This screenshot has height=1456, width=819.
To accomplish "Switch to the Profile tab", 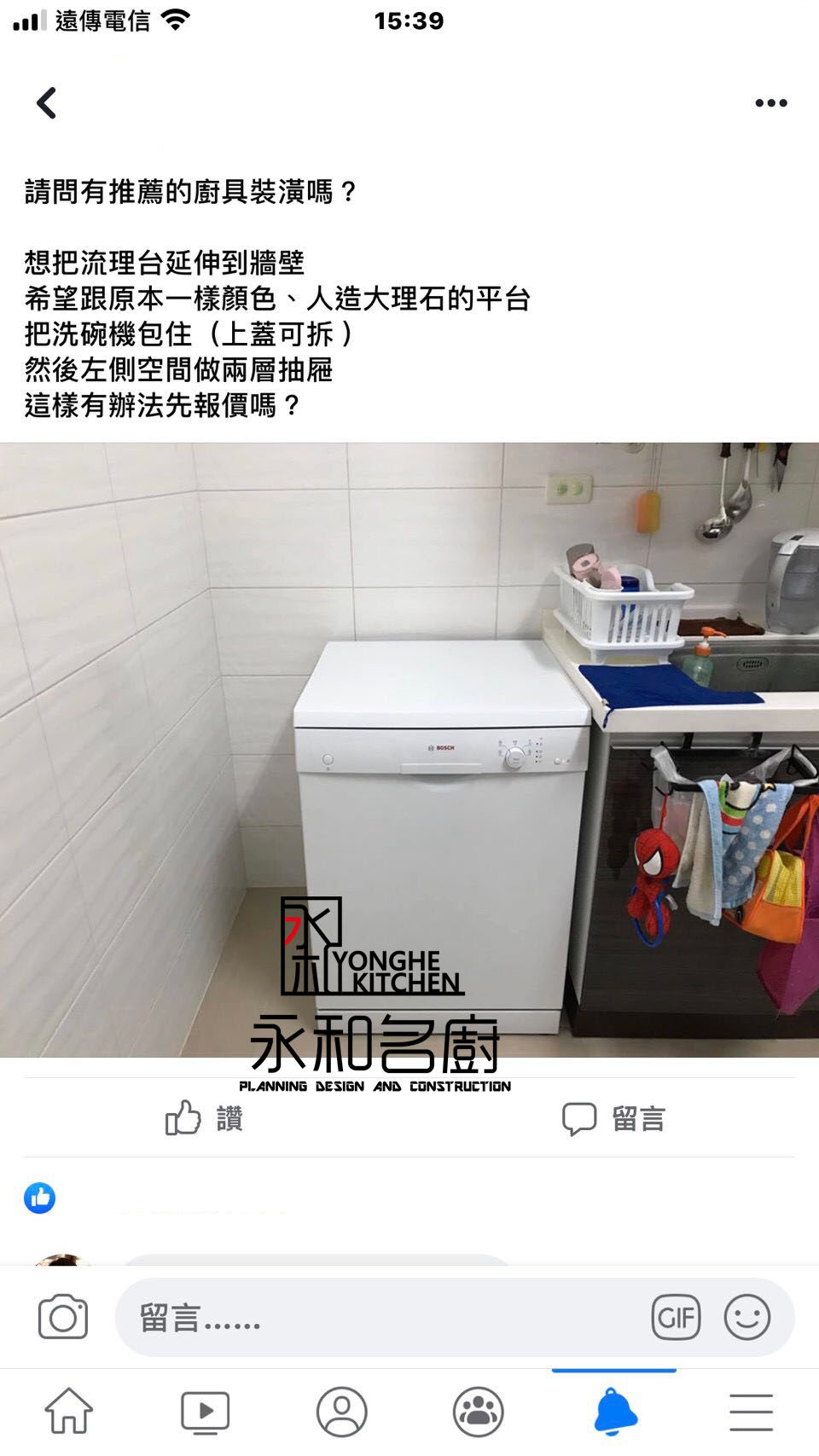I will 341,1412.
